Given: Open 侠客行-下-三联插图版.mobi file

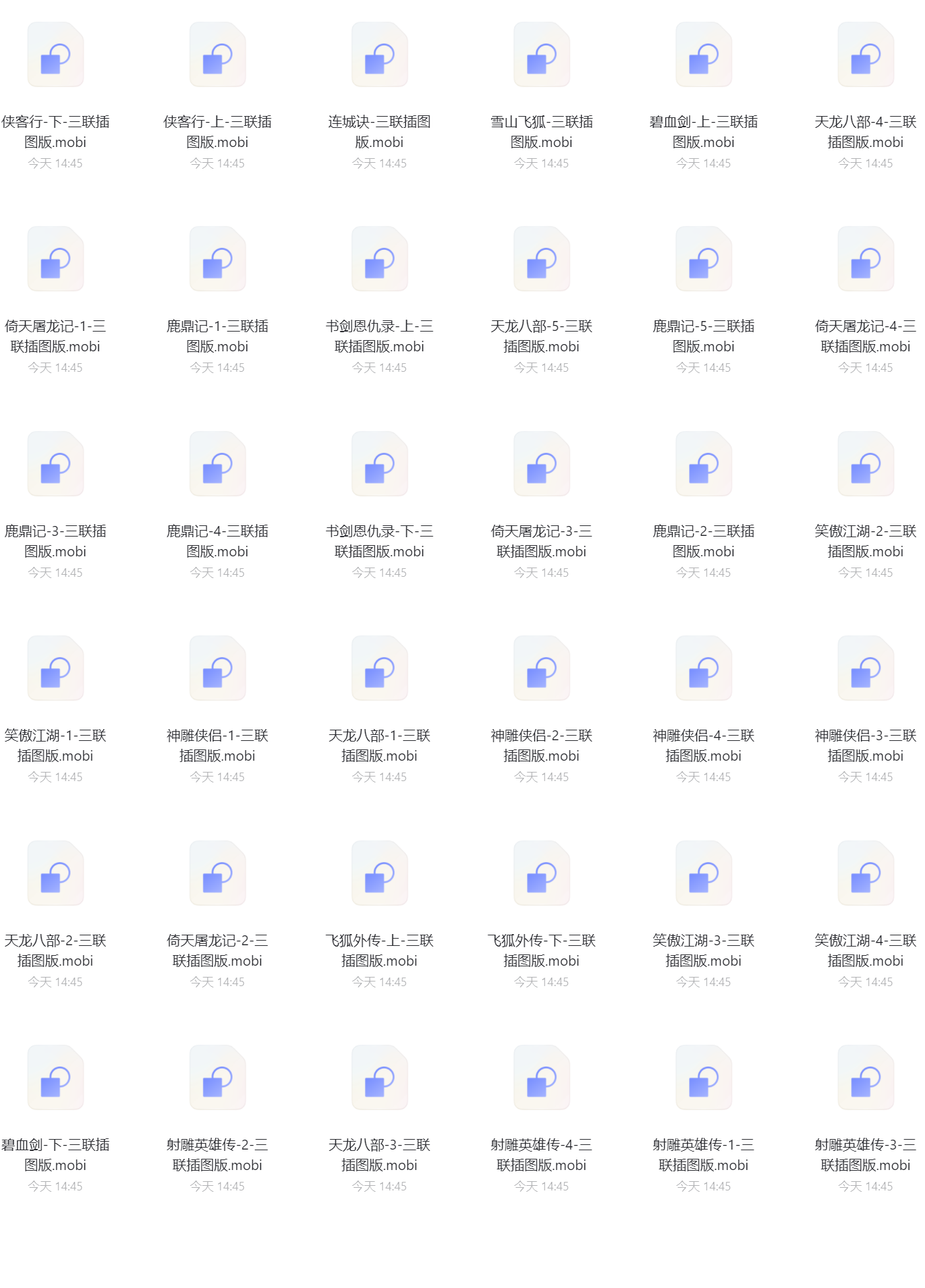Looking at the screenshot, I should (55, 55).
